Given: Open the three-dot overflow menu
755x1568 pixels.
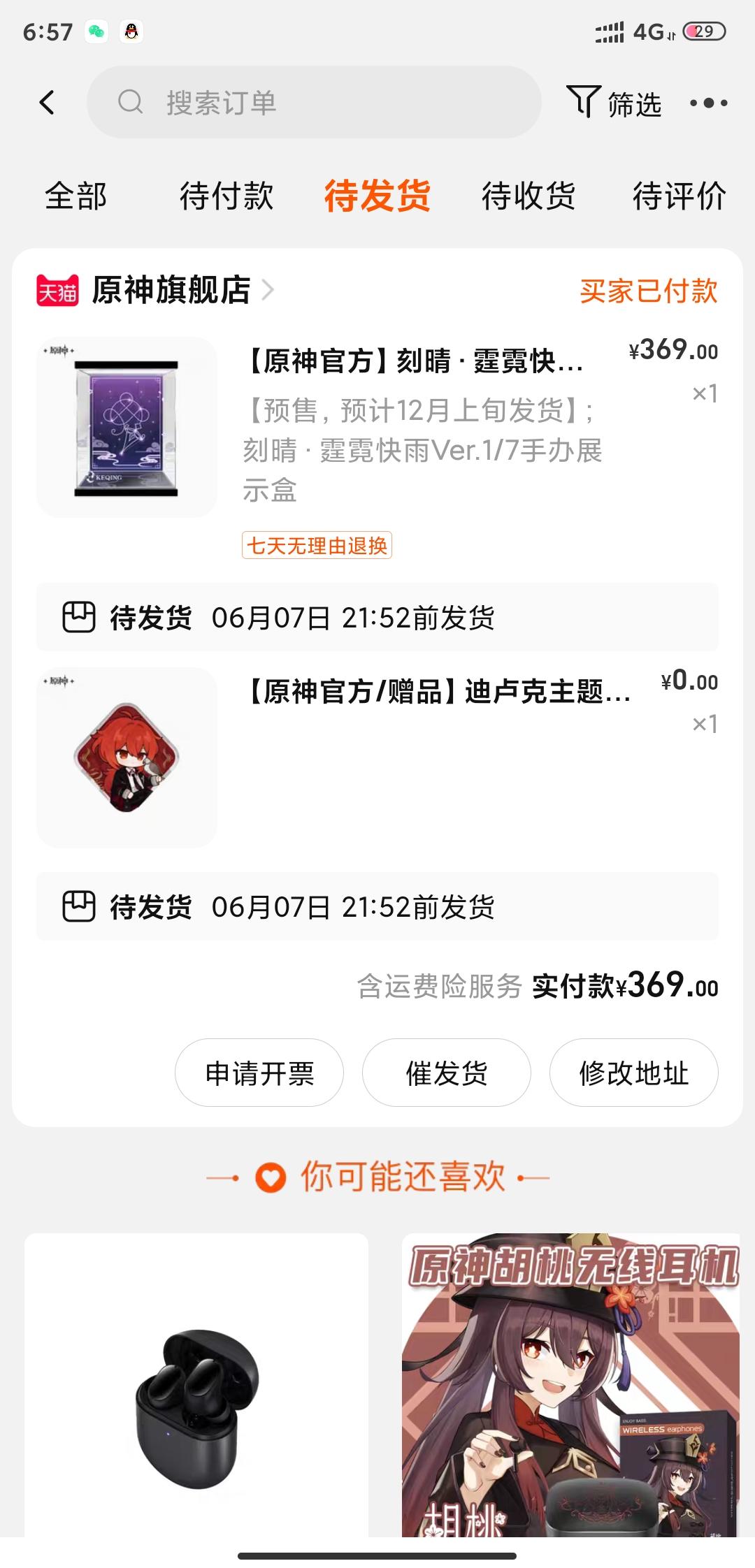Looking at the screenshot, I should (708, 103).
